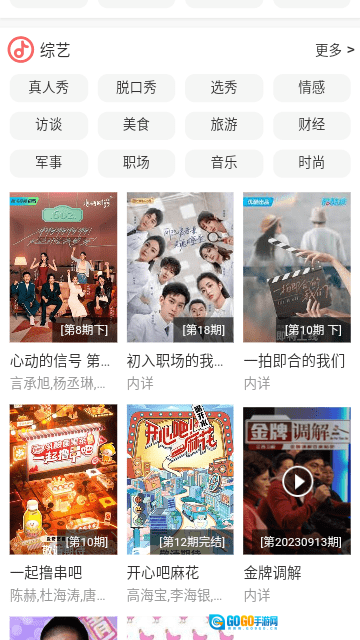Screen dimensions: 360x640
Task: Open 一起撸串吧 show card
Action: 63,480
